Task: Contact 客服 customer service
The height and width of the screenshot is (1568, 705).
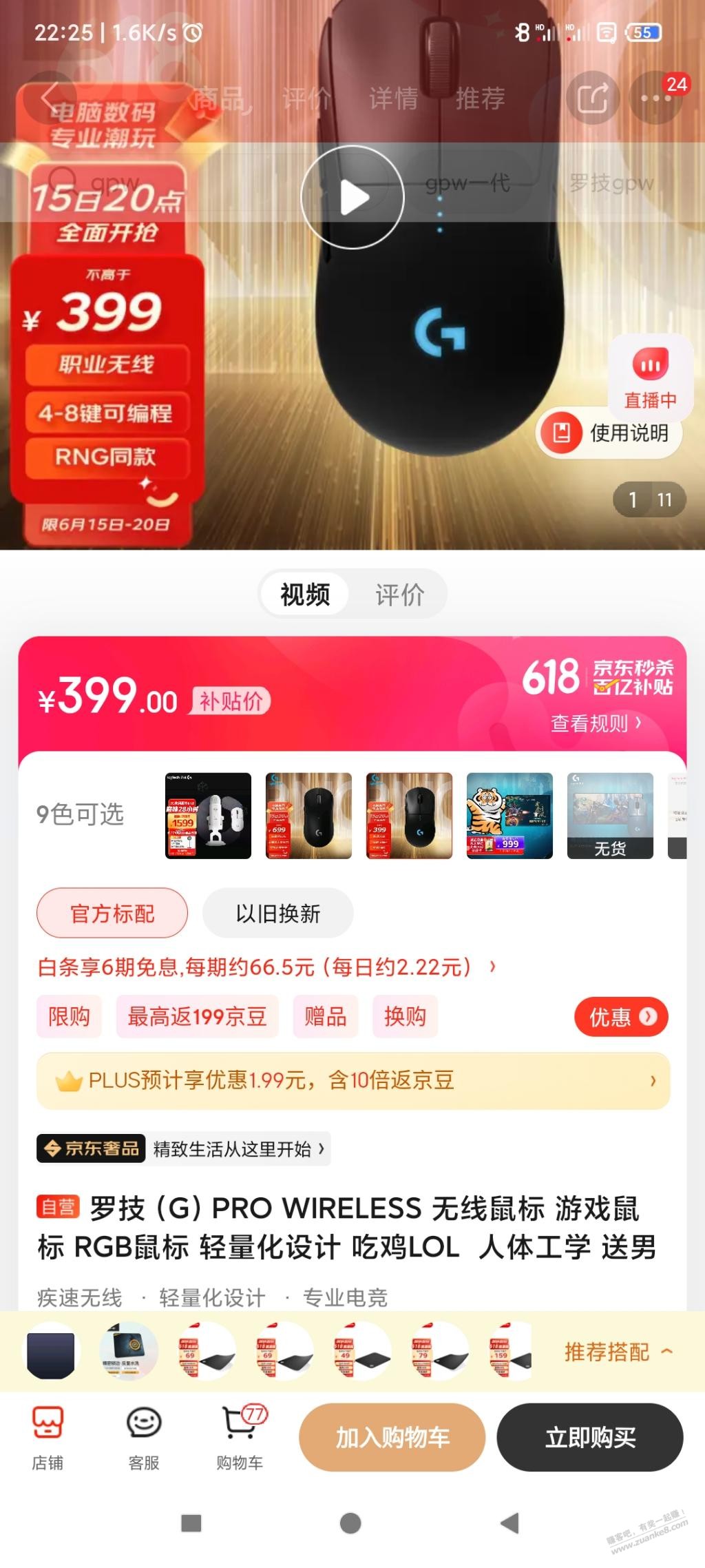Action: 143,1438
